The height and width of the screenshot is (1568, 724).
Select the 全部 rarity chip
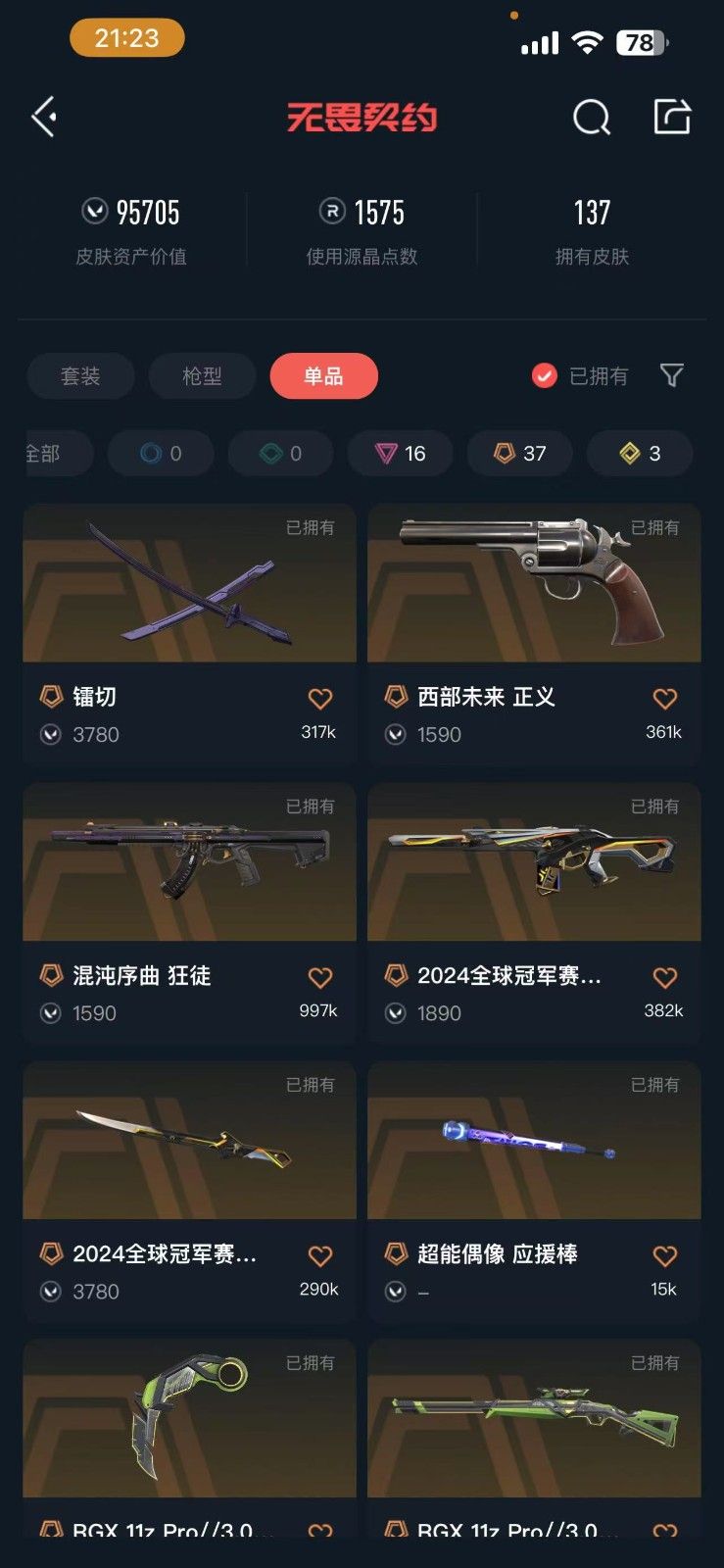click(57, 454)
